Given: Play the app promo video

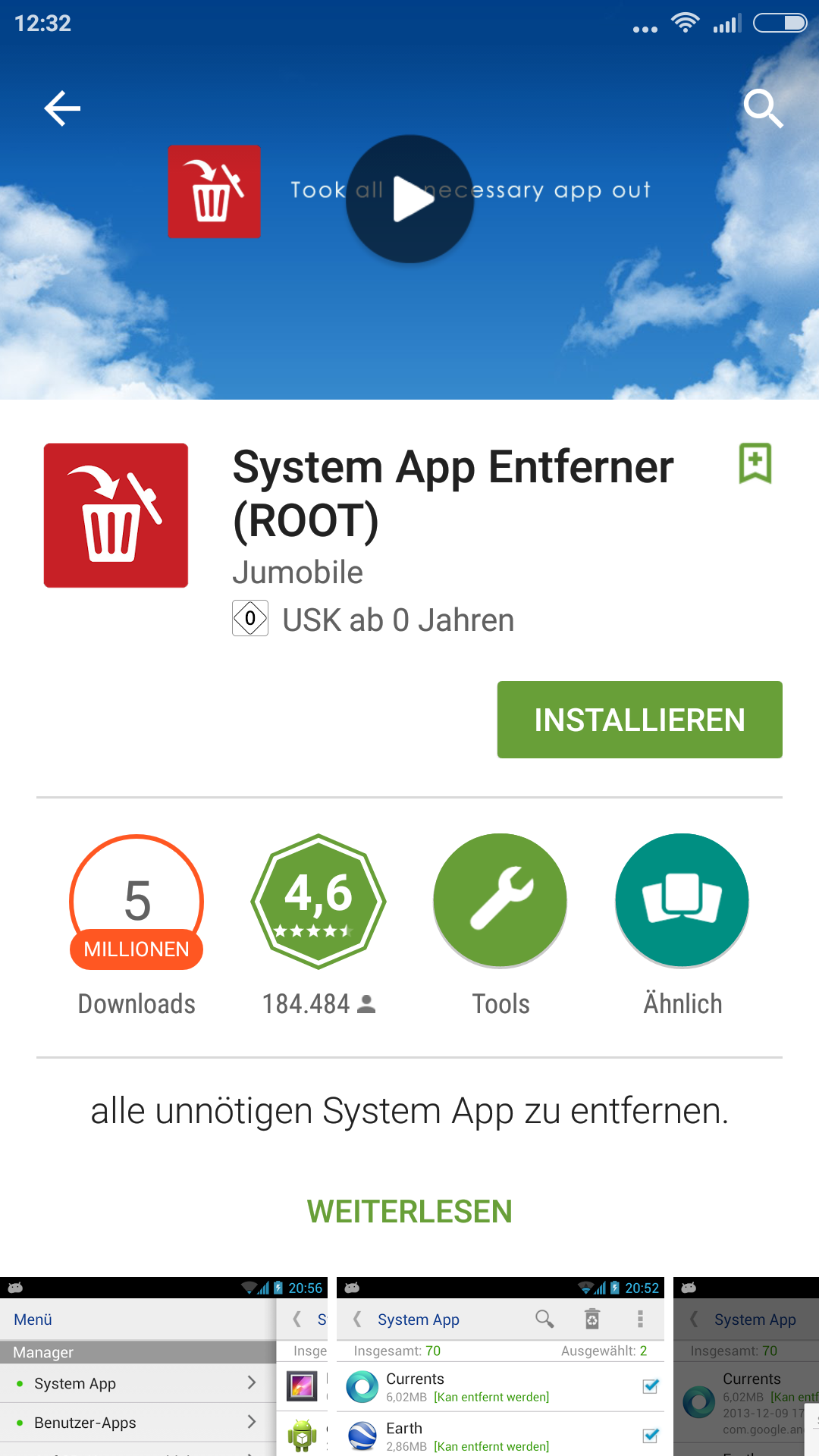Looking at the screenshot, I should 410,199.
